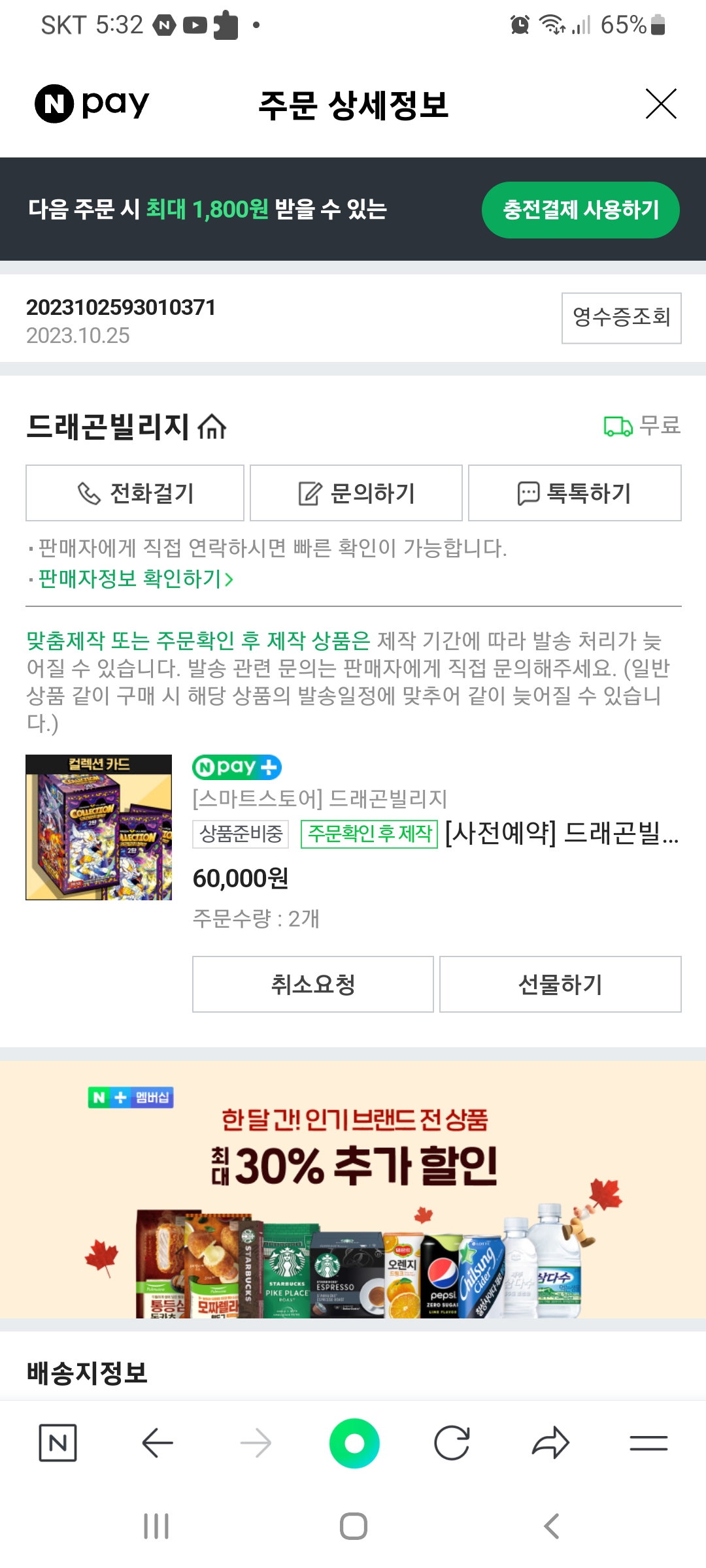Send as gift via 선물하기

point(560,985)
